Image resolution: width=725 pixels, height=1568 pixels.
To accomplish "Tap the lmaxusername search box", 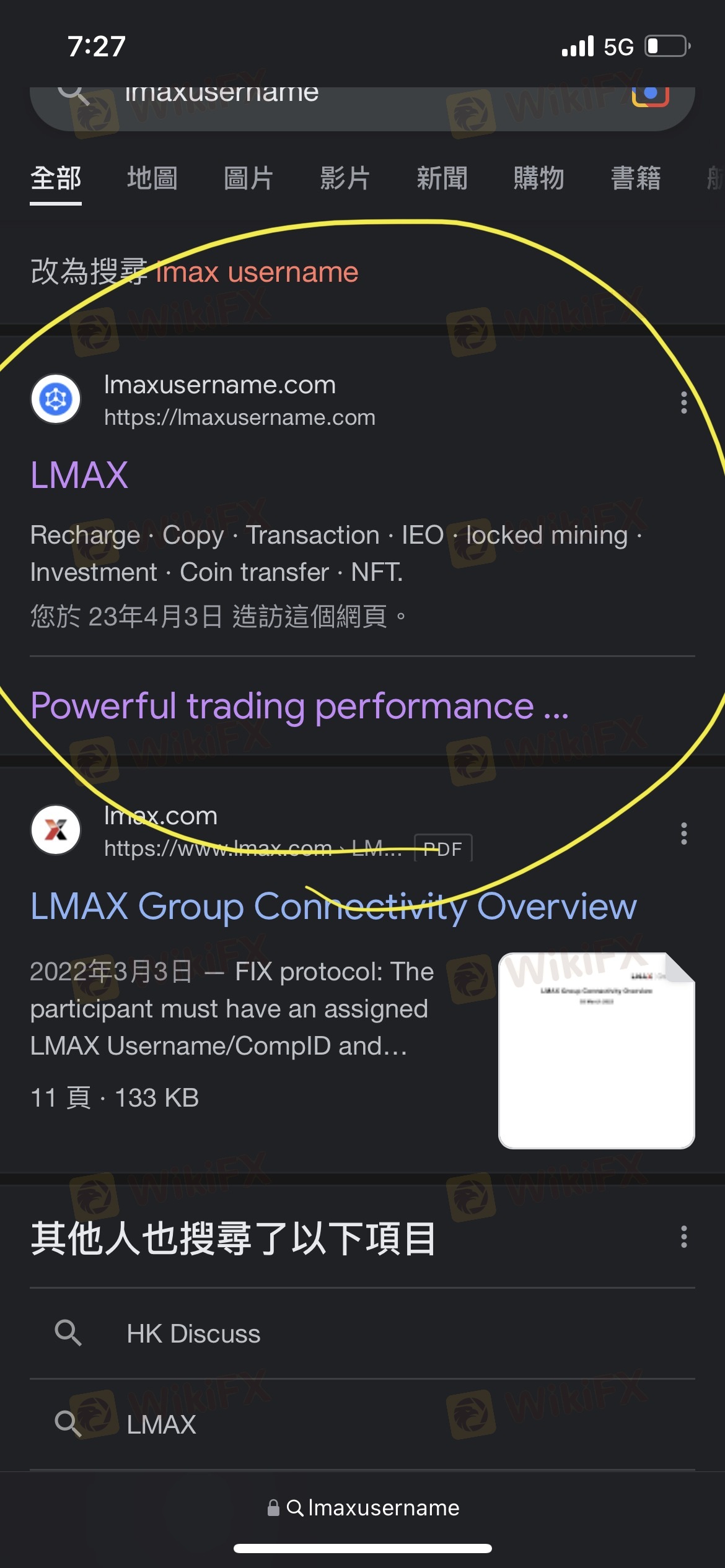I will pyautogui.click(x=362, y=107).
